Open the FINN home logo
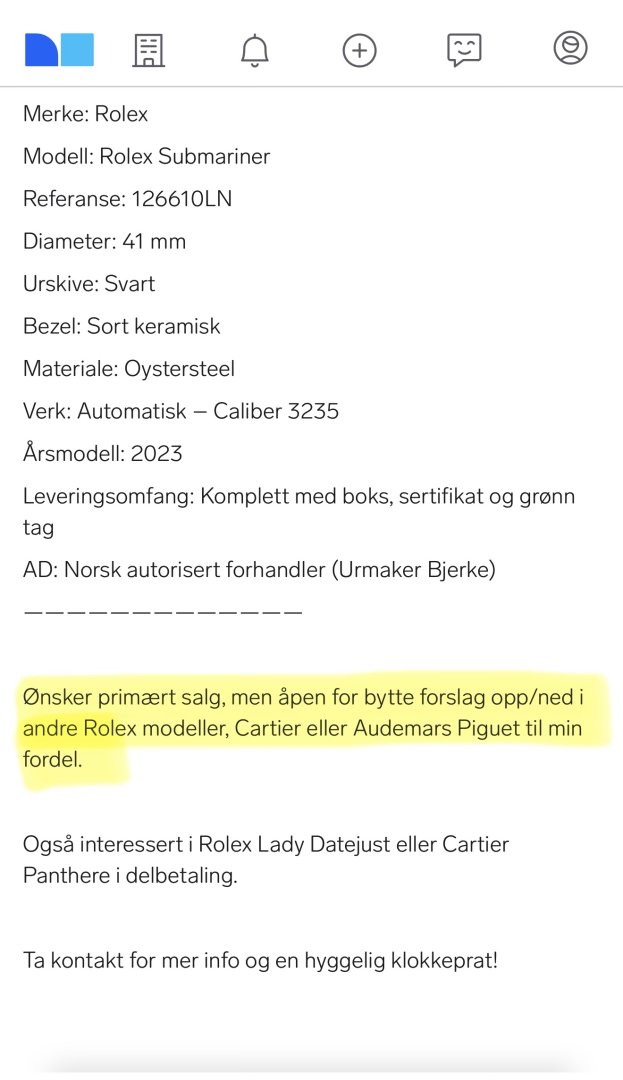Image resolution: width=623 pixels, height=1080 pixels. (x=59, y=49)
